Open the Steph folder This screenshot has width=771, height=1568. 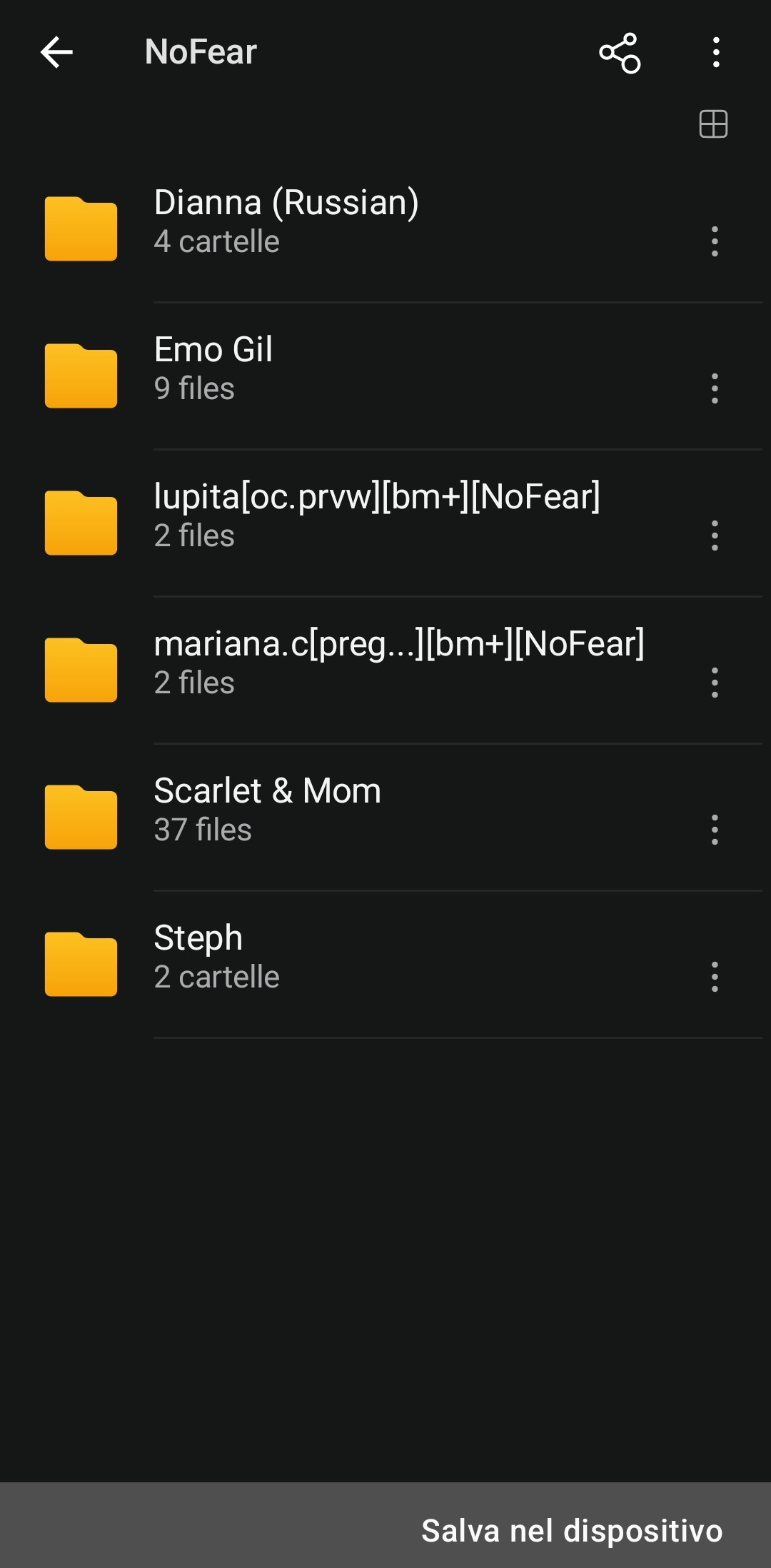[385, 964]
